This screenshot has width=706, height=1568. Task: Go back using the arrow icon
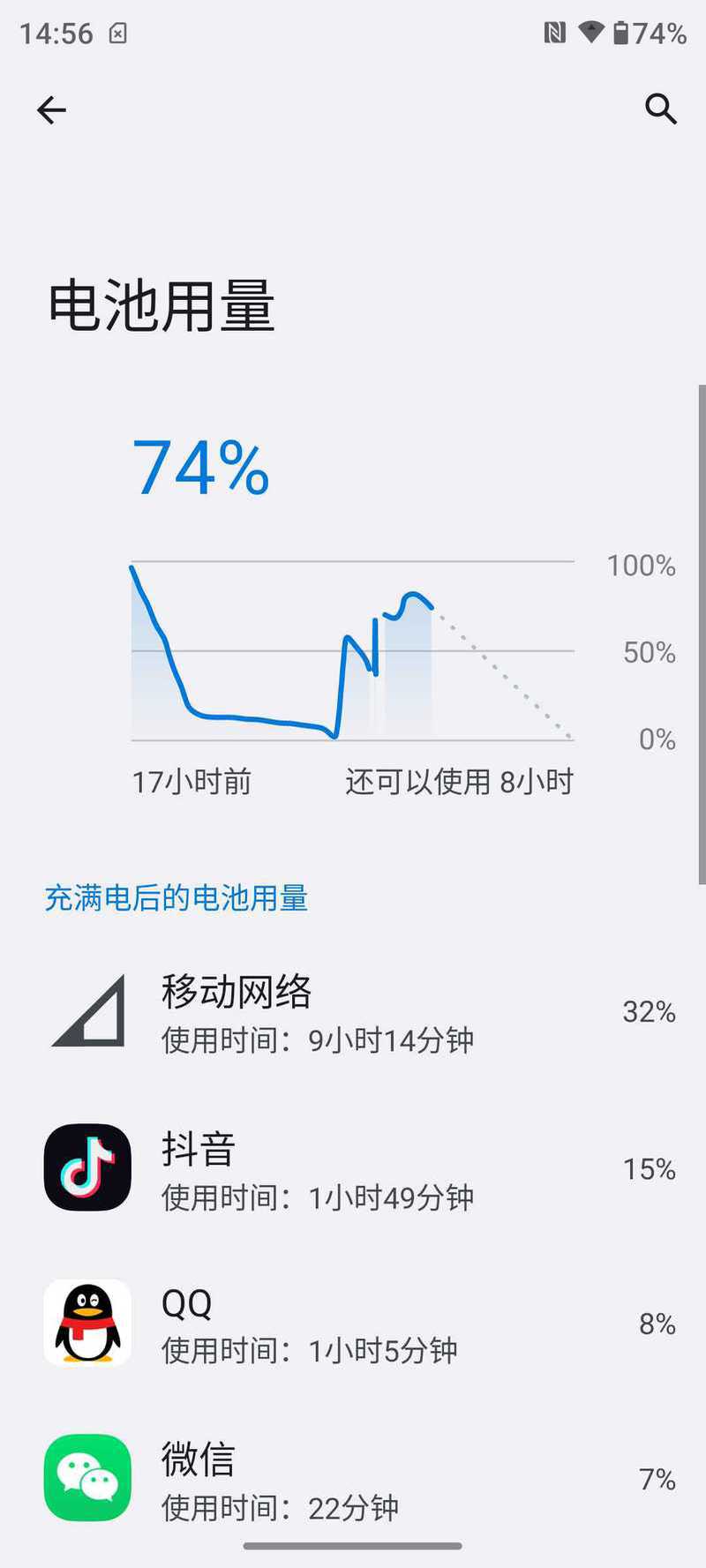click(x=51, y=109)
